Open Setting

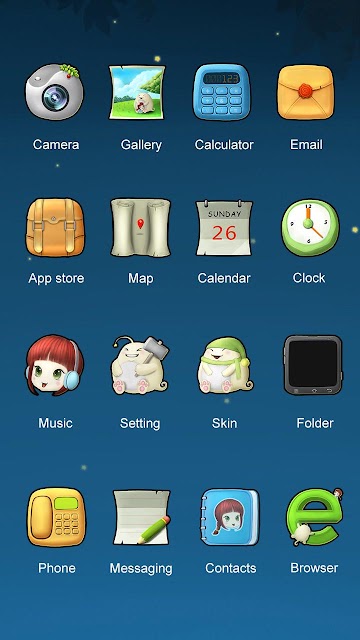point(140,365)
